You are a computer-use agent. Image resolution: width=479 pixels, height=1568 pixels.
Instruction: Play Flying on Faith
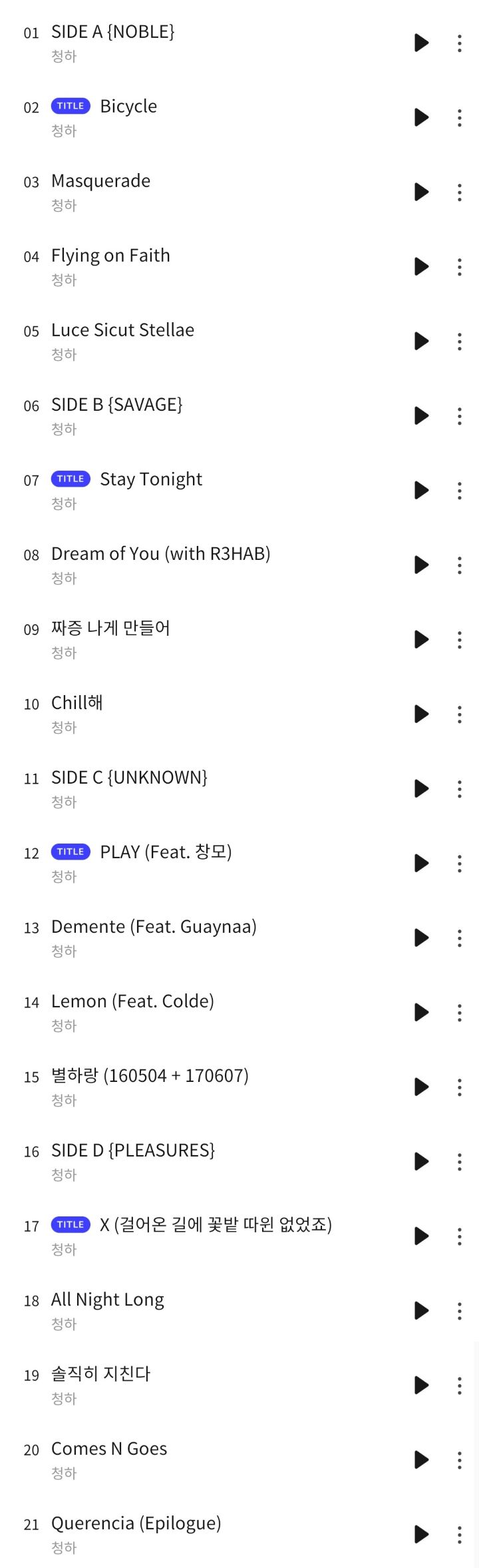click(421, 266)
